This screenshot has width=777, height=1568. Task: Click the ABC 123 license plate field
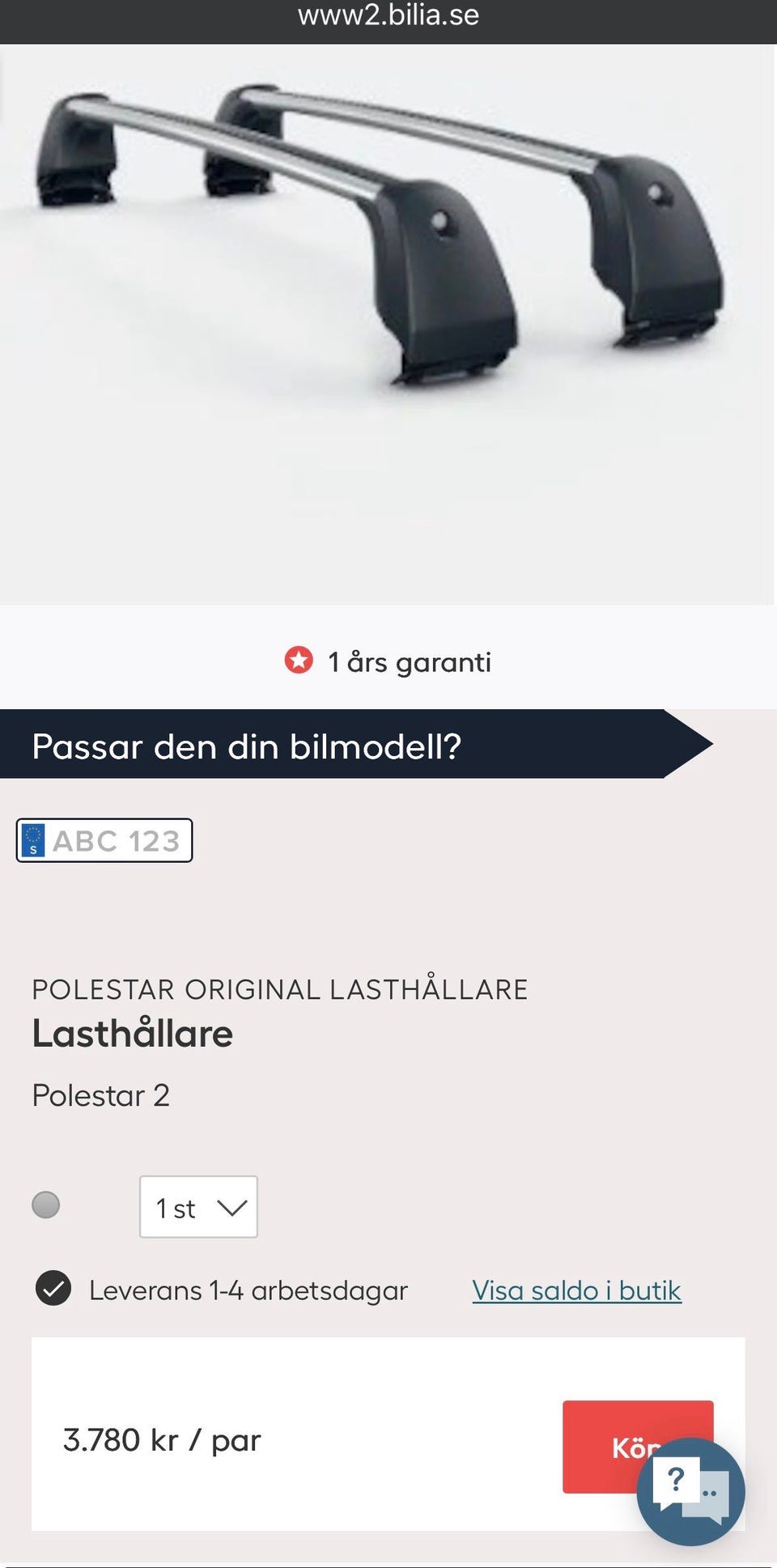point(104,839)
